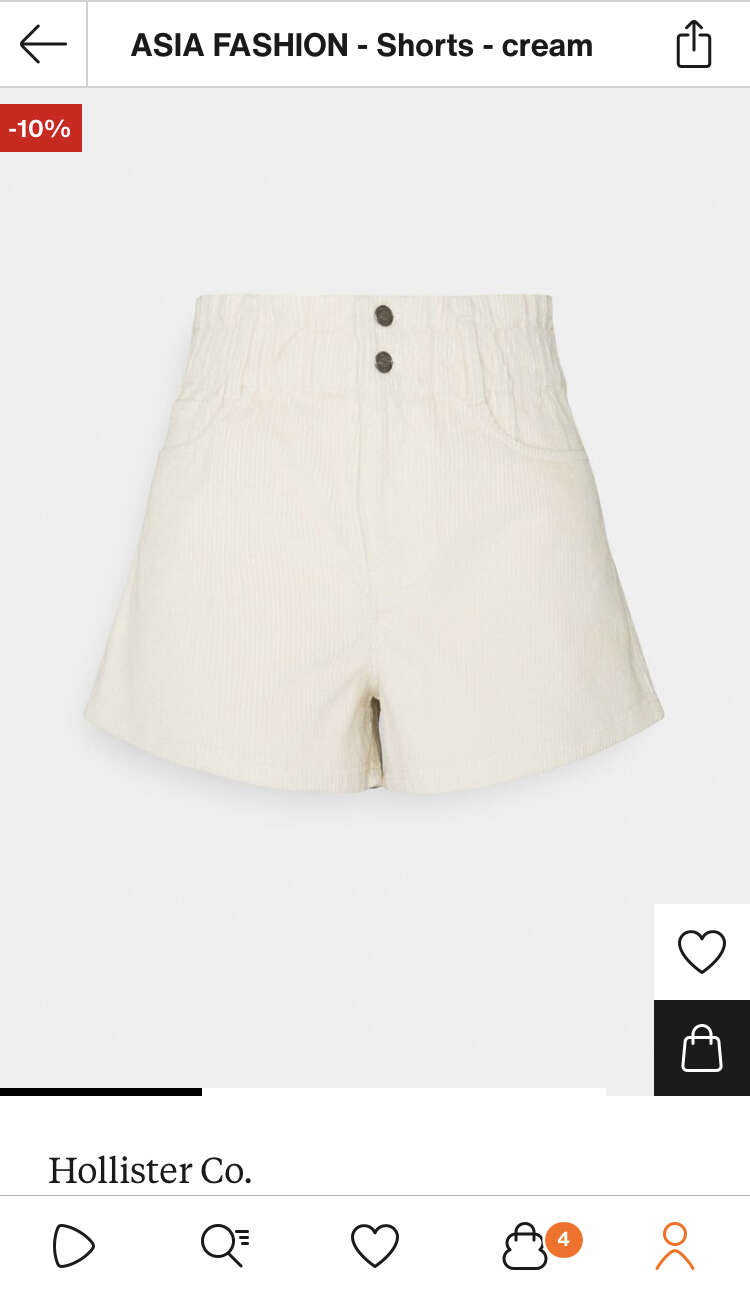
Task: Open the search and categories tab
Action: 225,1246
